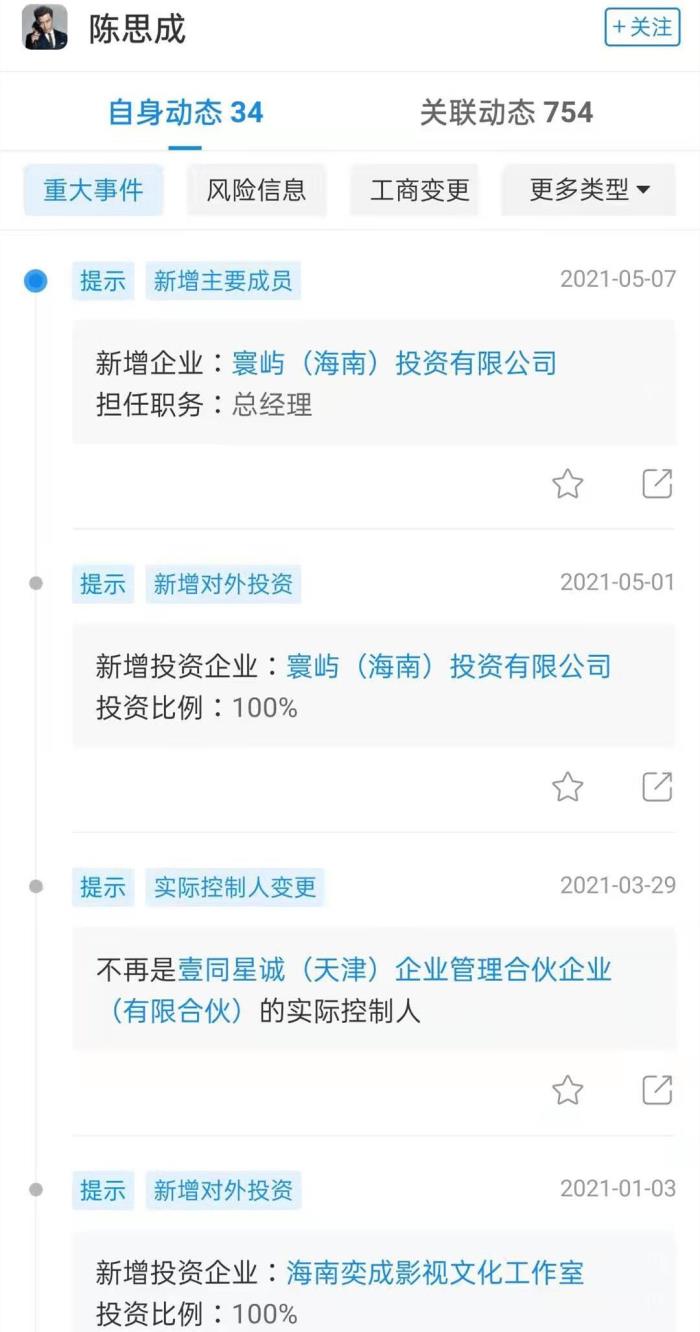This screenshot has width=700, height=1332.
Task: Filter by 工商变更
Action: 419,190
